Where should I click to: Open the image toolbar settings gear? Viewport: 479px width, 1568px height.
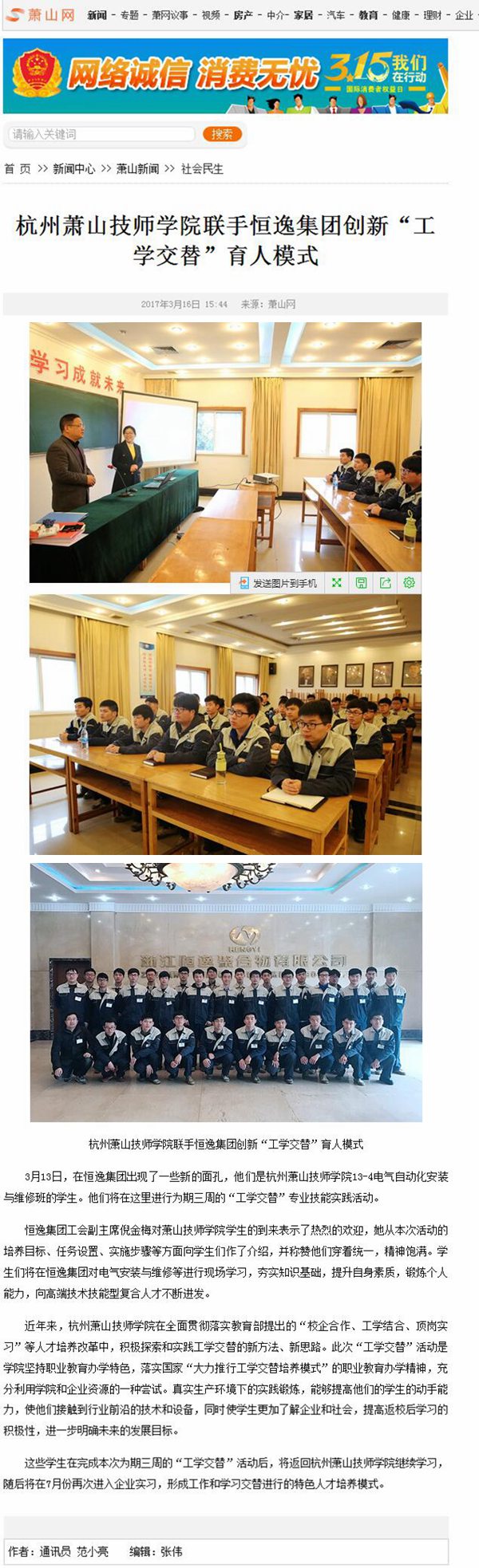pyautogui.click(x=410, y=583)
